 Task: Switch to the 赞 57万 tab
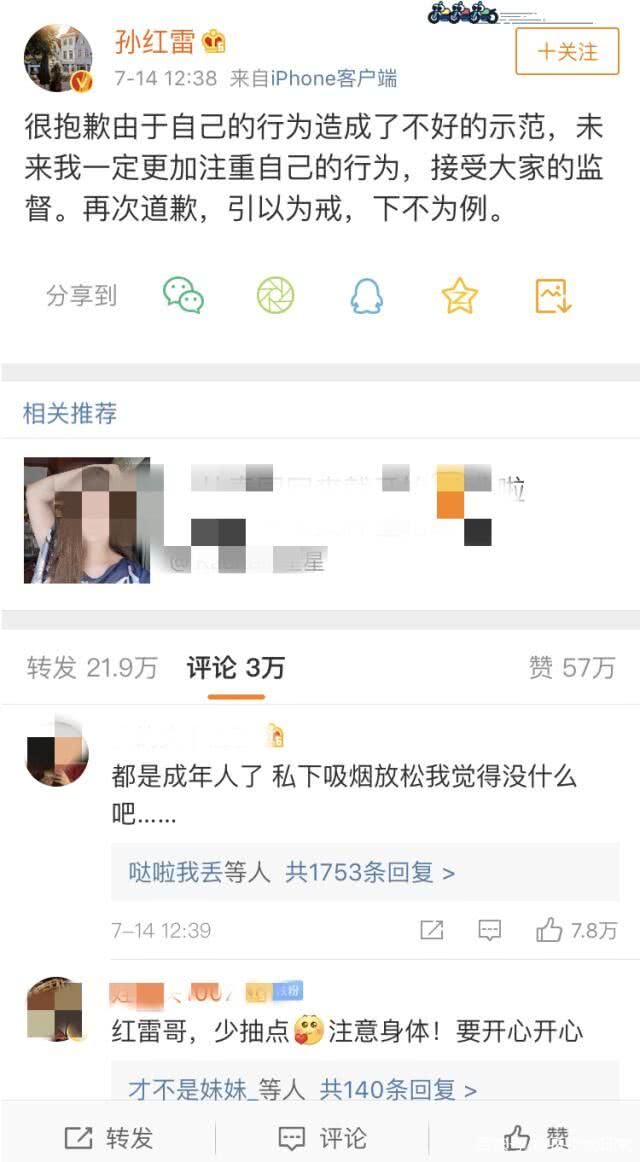[571, 668]
